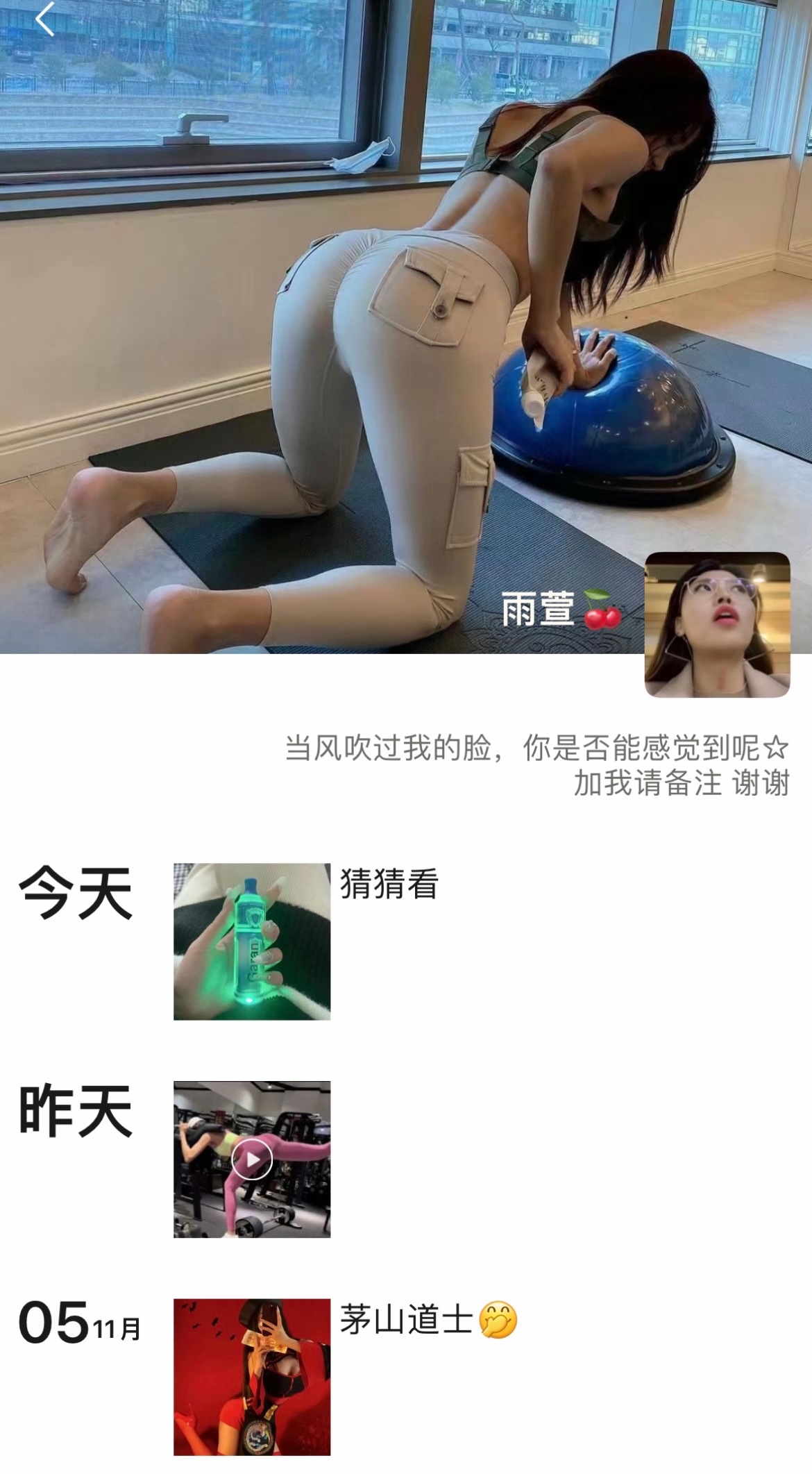Go back using the top-left arrow
This screenshot has height=1474, width=812.
tap(44, 19)
